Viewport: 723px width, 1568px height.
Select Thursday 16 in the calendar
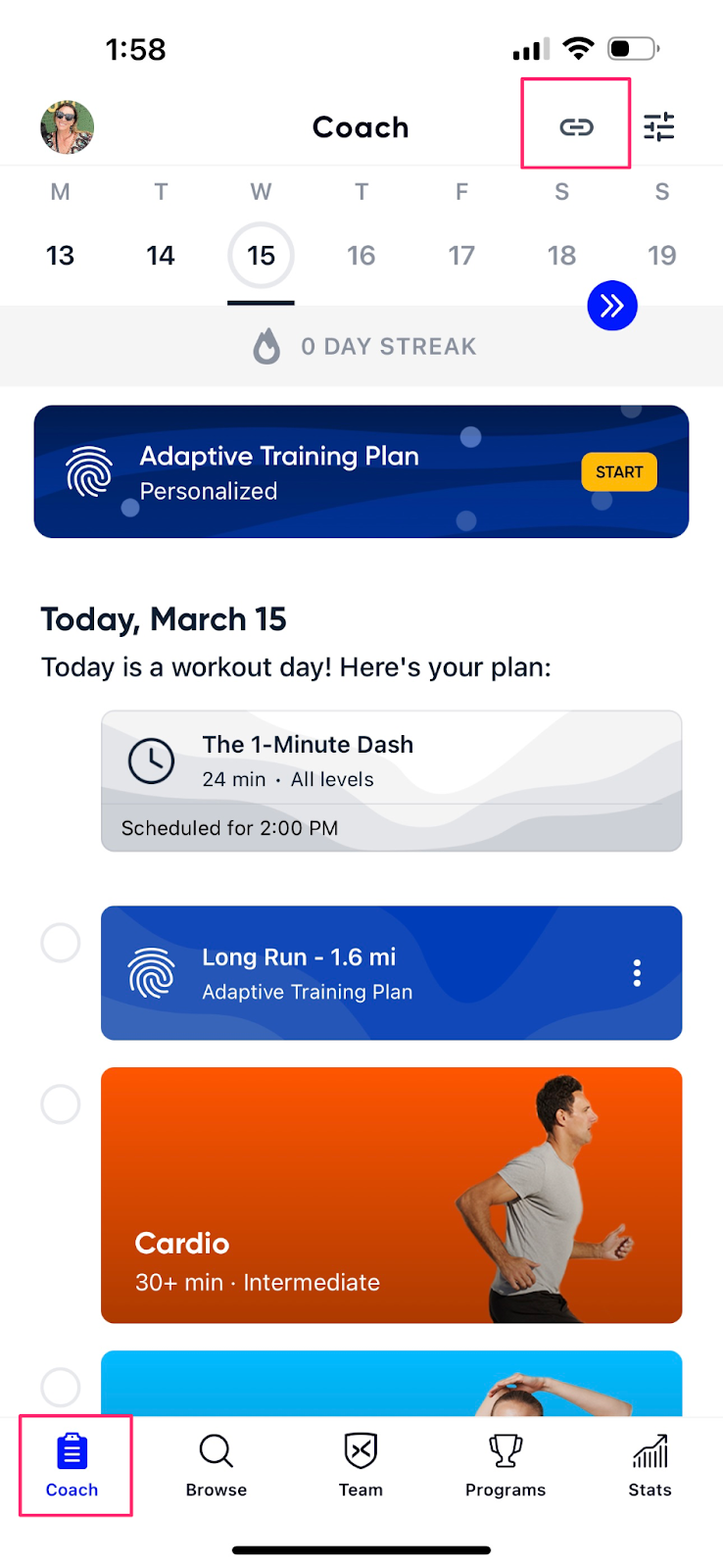[361, 256]
